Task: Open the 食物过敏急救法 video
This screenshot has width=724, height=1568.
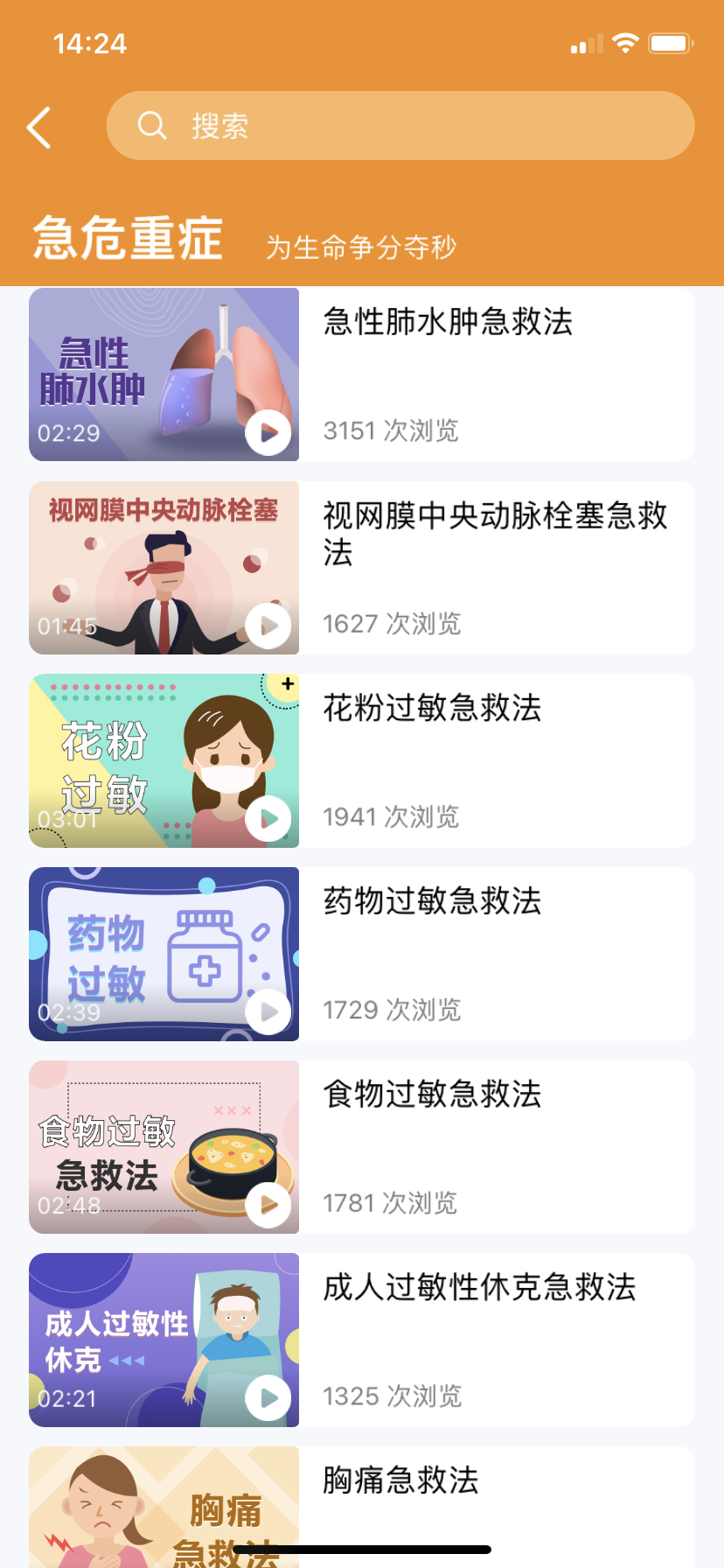Action: tap(432, 1094)
